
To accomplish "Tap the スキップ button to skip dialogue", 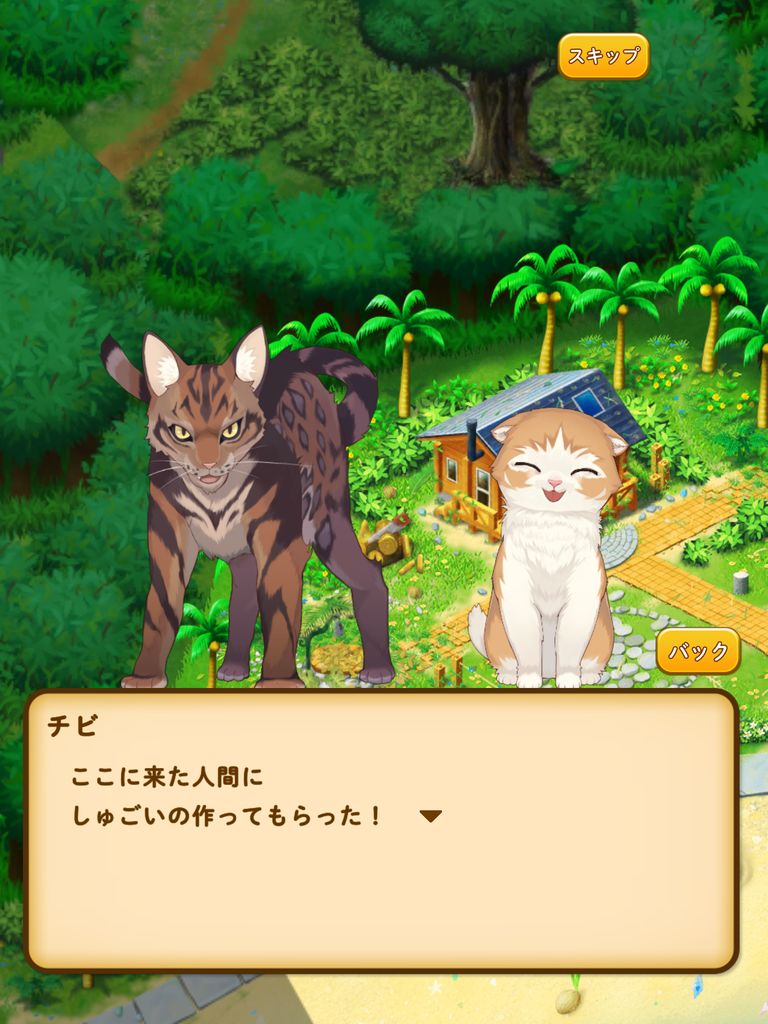I will point(603,56).
